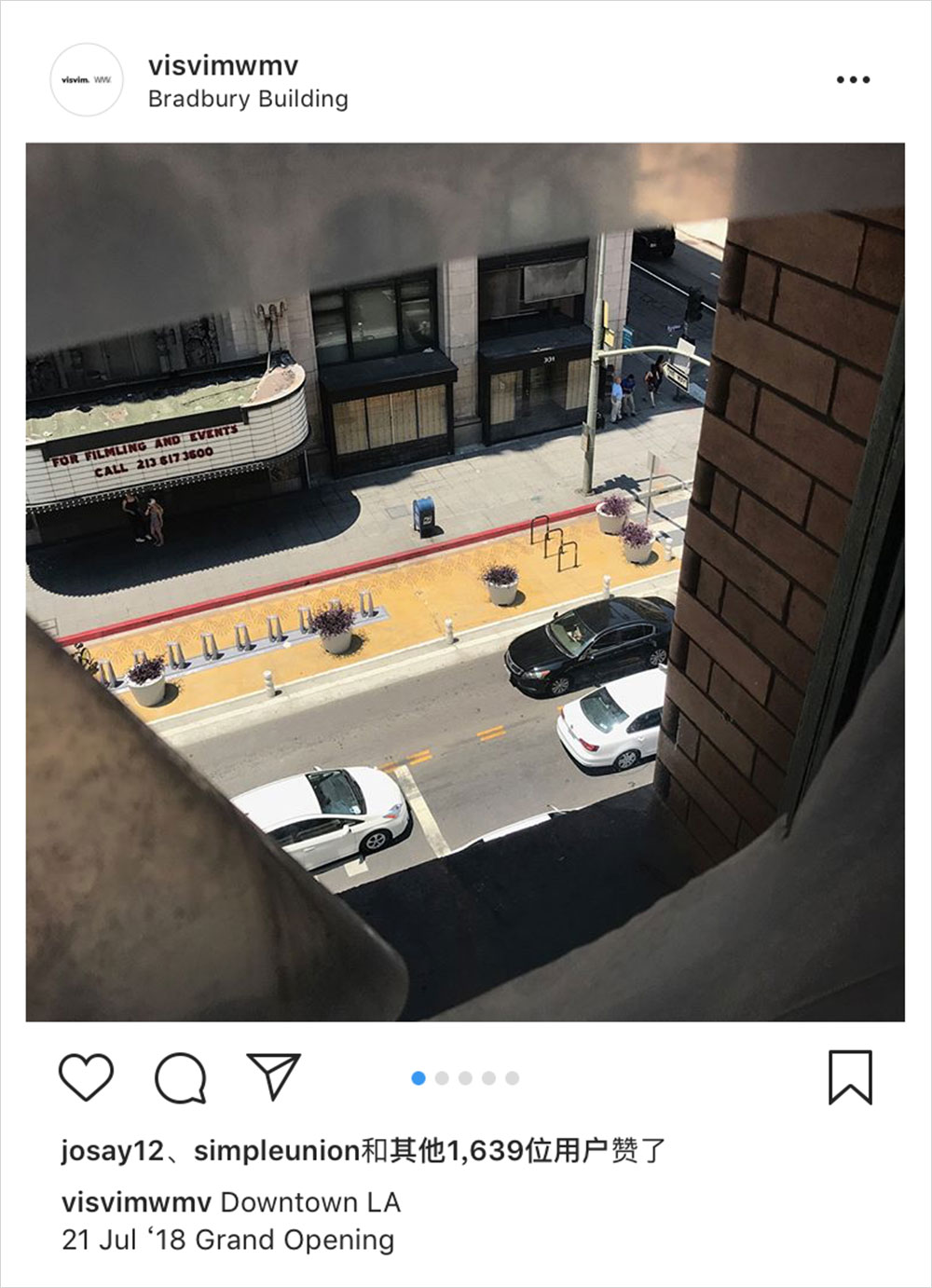Share the post via paper plane icon
Viewport: 932px width, 1288px height.
click(x=273, y=1076)
